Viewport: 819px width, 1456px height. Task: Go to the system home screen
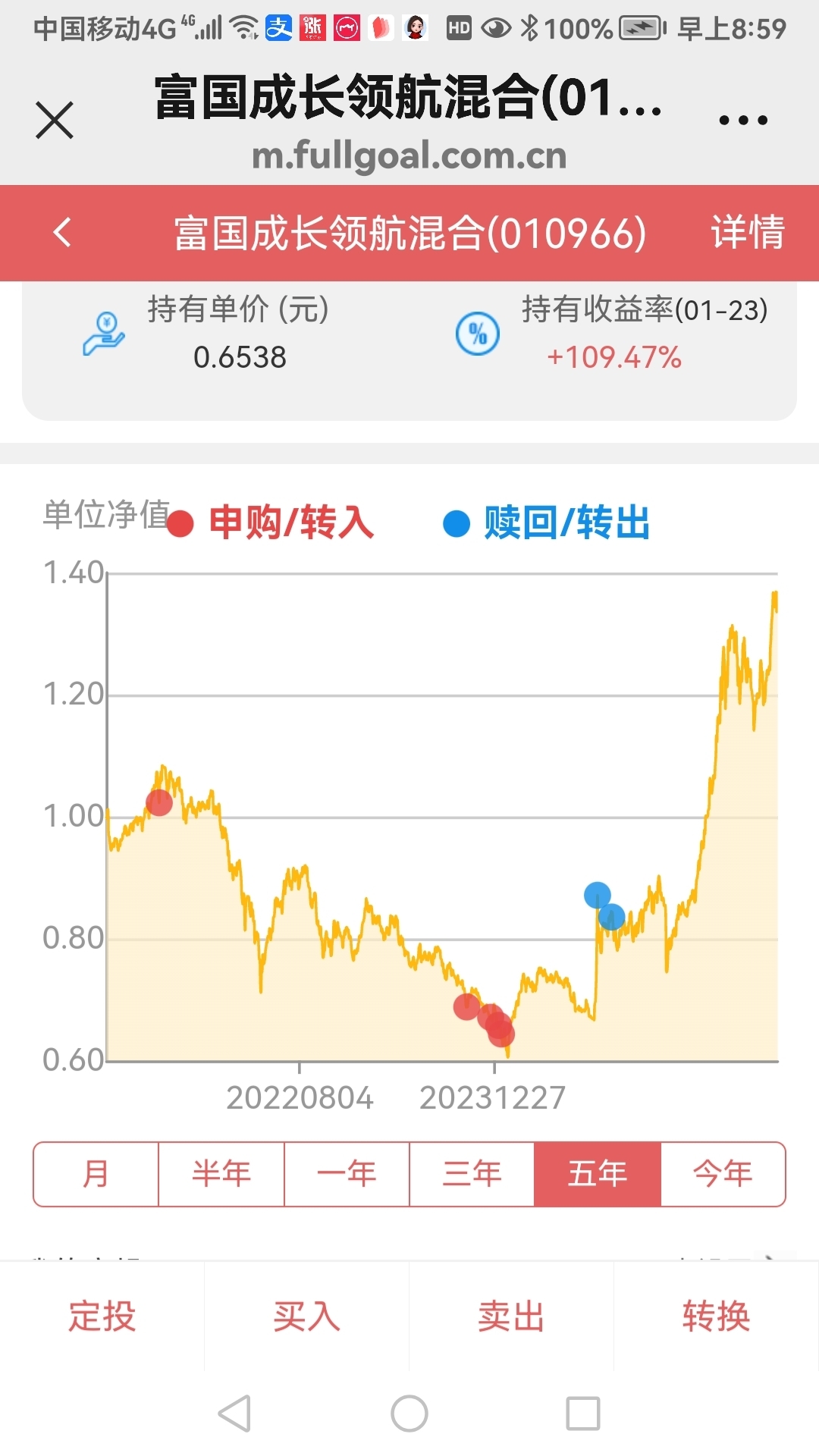tap(409, 1414)
